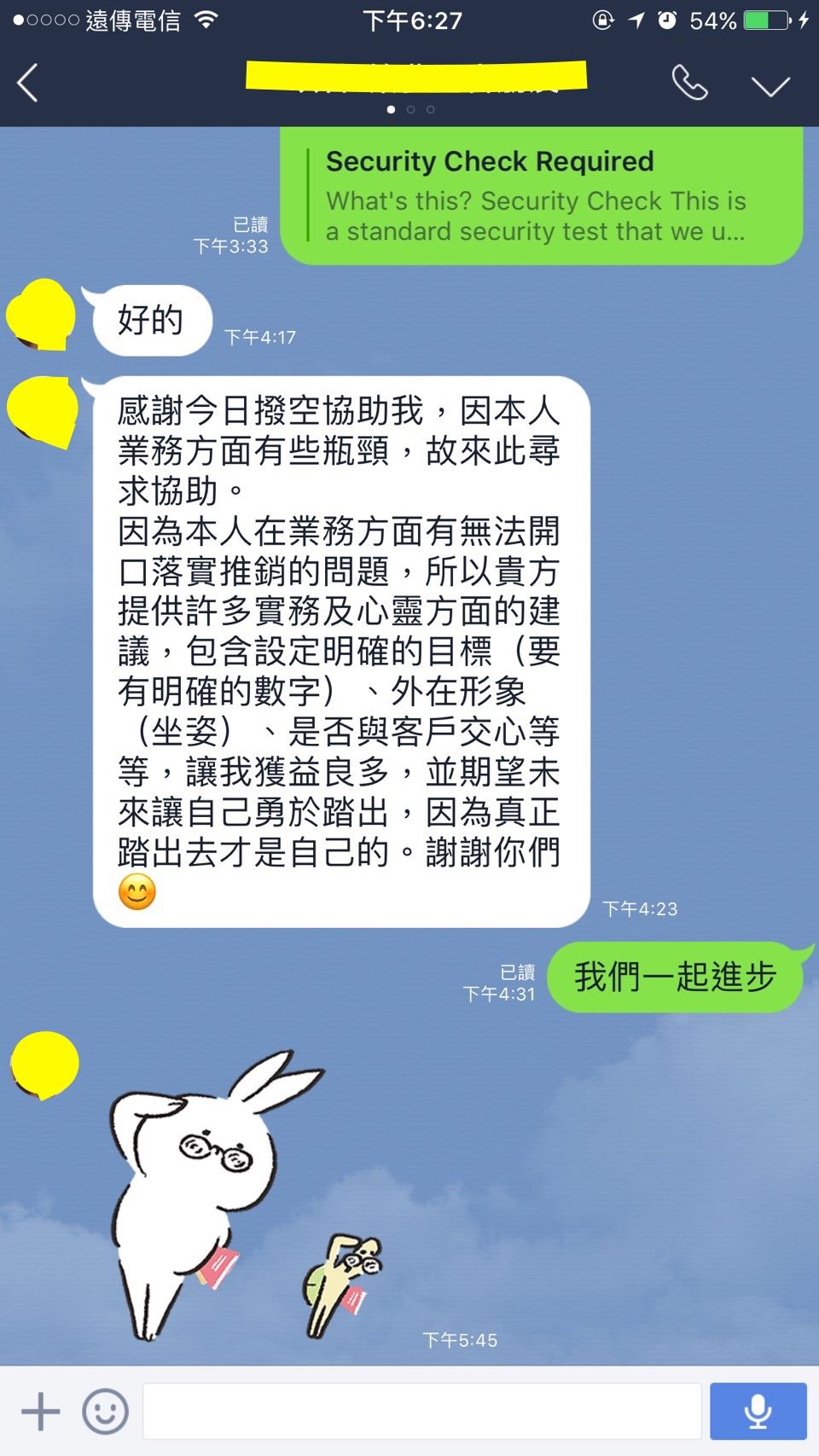Open the emoji and sticker picker
The height and width of the screenshot is (1456, 819).
click(x=105, y=1412)
